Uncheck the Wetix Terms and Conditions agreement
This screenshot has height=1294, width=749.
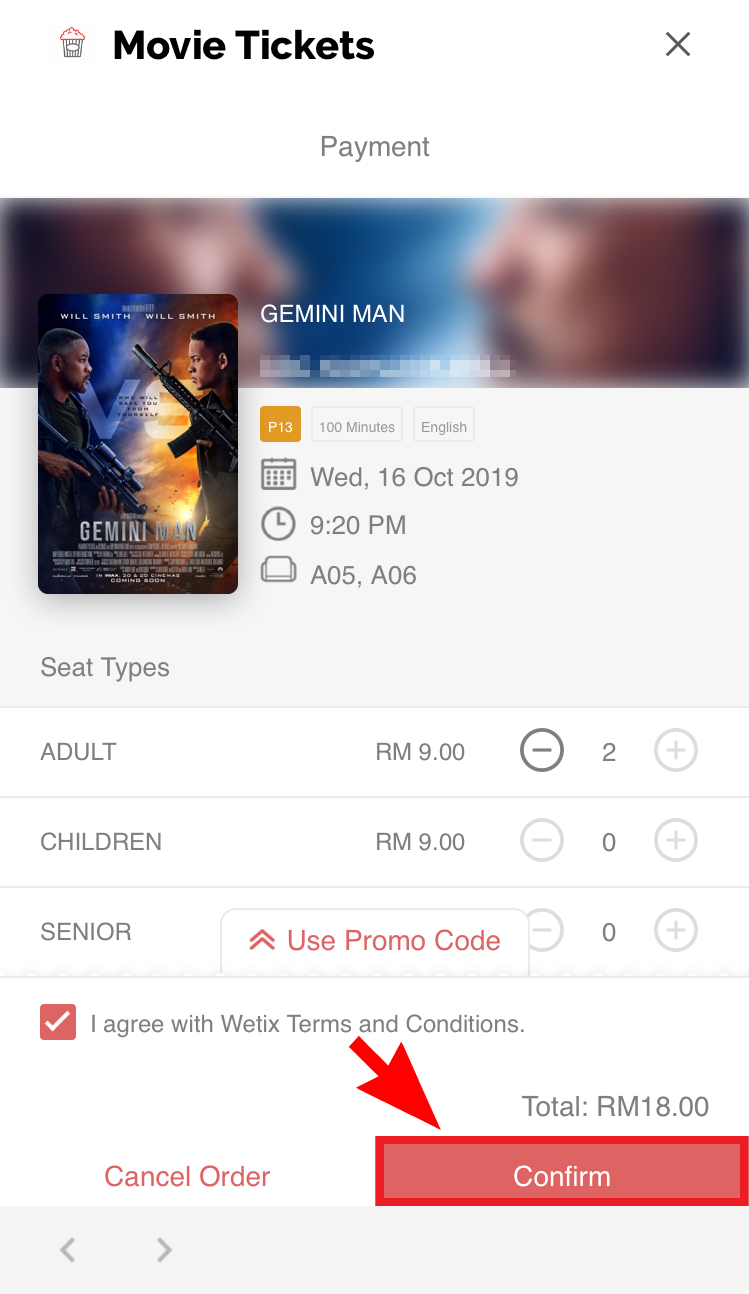(58, 1022)
